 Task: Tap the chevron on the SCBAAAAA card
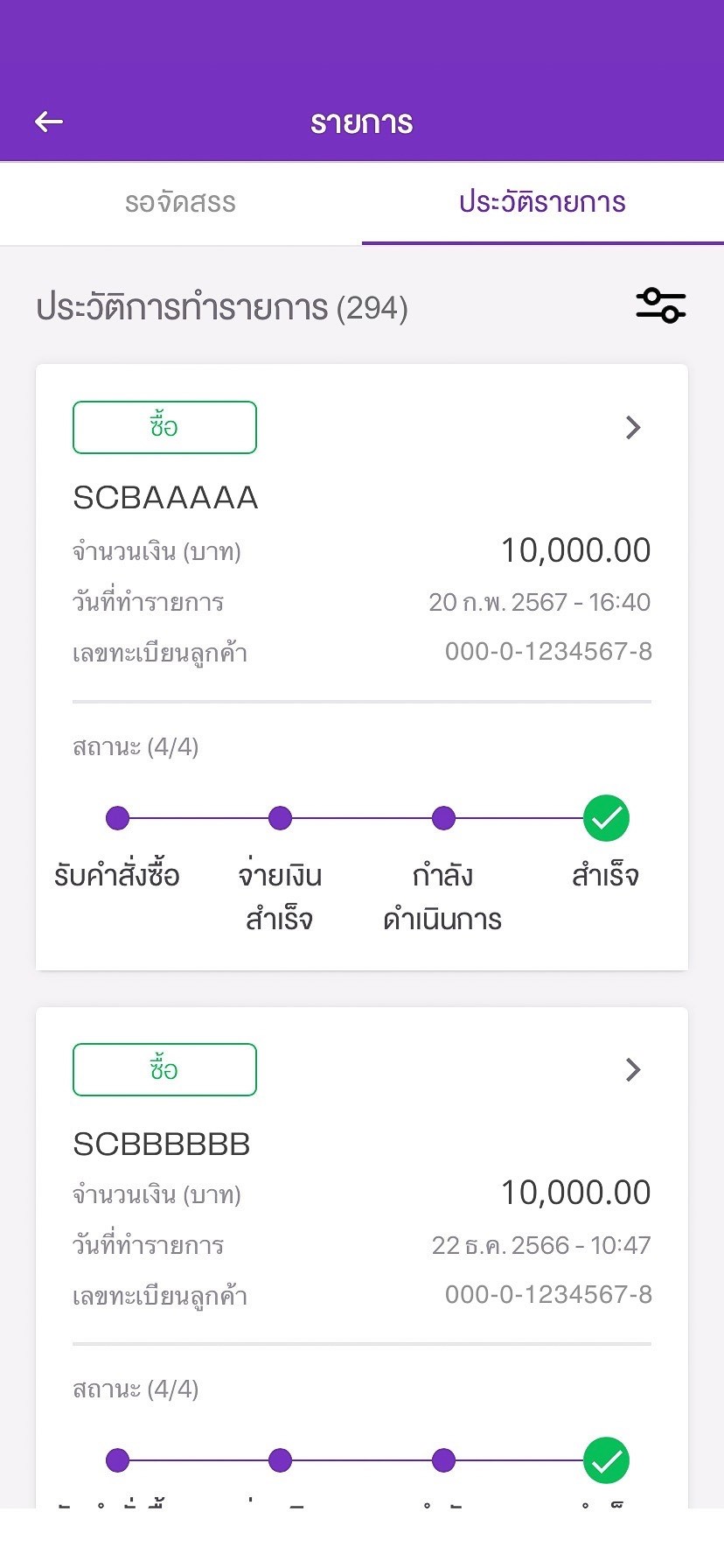(633, 427)
